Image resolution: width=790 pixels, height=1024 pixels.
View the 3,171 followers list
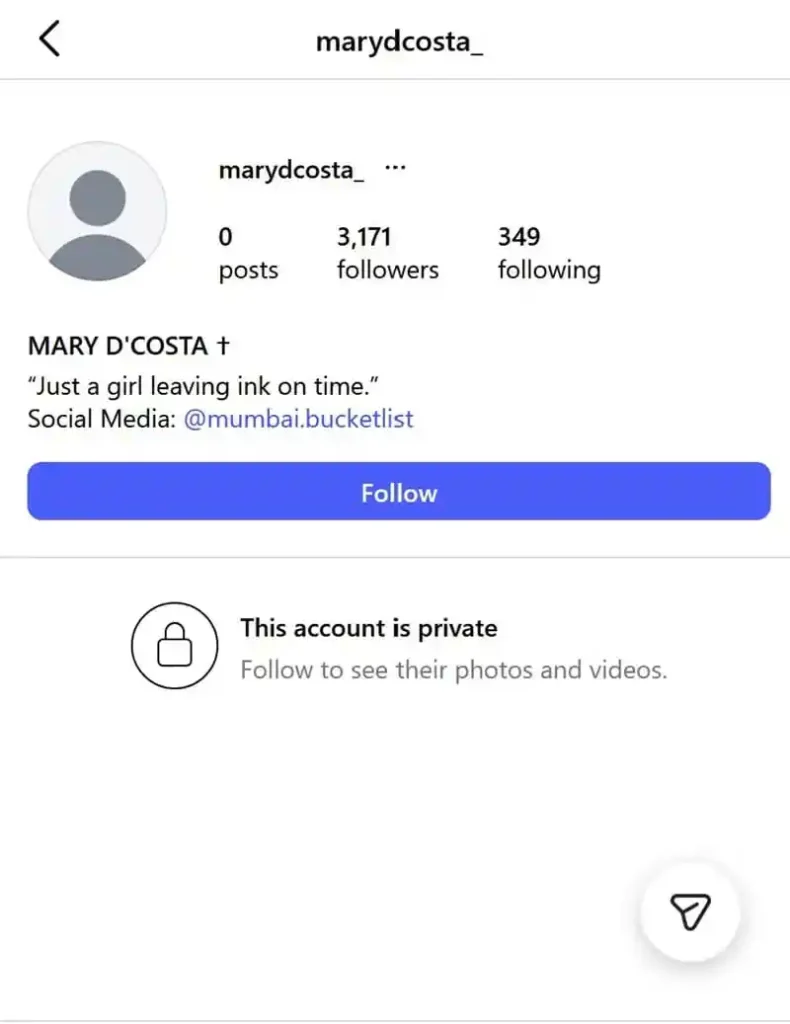(x=387, y=254)
